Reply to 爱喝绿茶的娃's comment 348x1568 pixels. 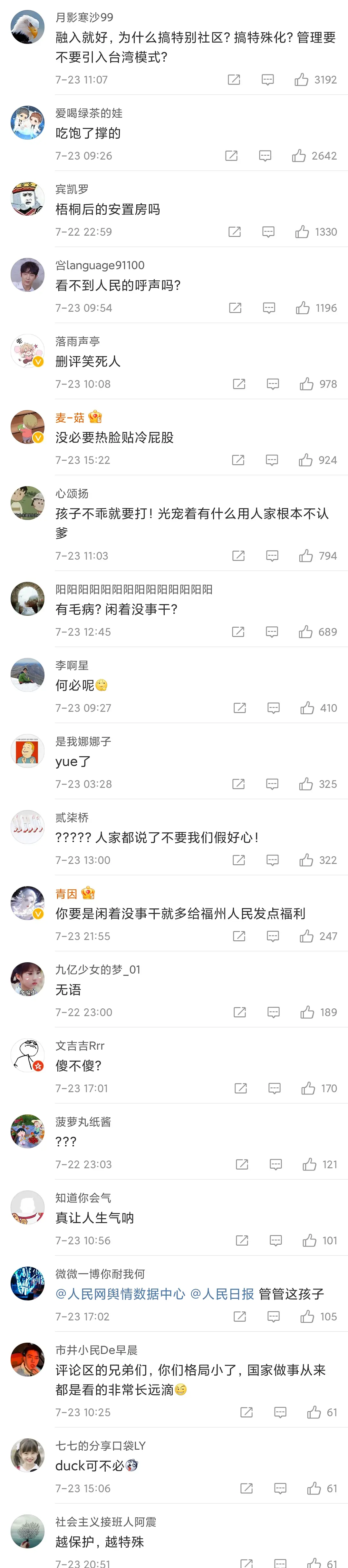265,156
